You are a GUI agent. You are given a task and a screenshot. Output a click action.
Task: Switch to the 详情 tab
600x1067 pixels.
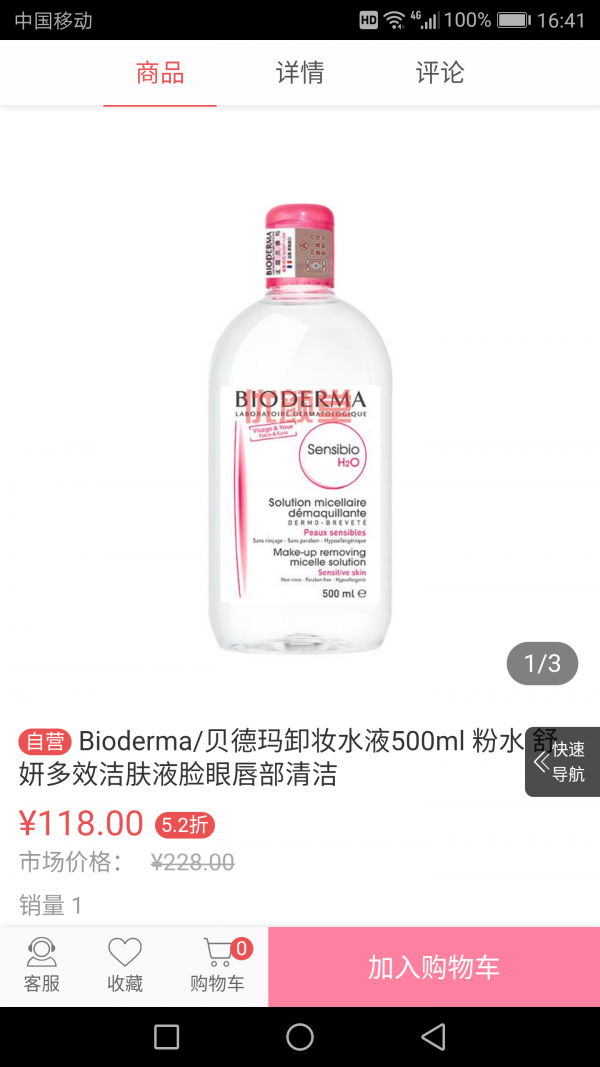300,73
